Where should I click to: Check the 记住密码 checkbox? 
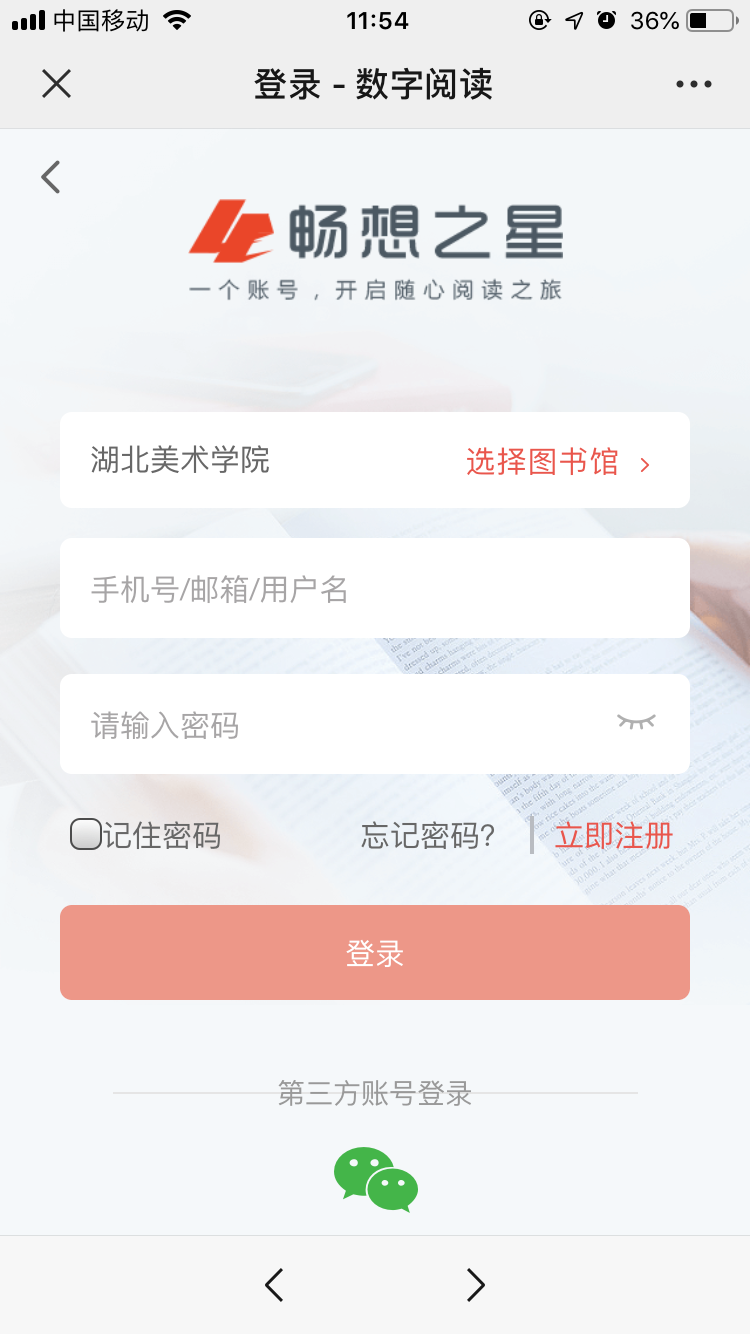point(85,835)
